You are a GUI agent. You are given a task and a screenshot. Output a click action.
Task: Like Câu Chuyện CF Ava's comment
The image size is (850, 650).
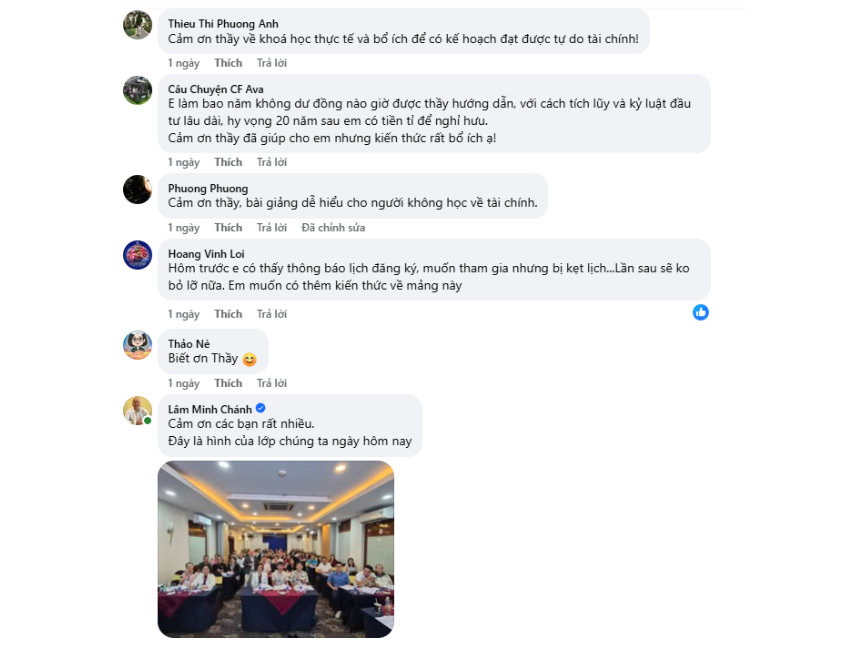coord(228,162)
